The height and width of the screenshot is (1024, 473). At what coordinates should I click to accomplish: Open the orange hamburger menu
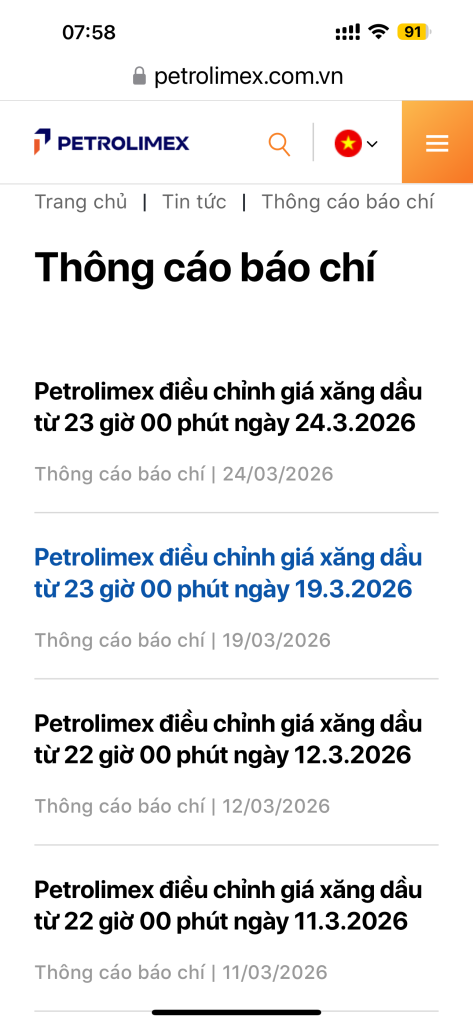437,142
